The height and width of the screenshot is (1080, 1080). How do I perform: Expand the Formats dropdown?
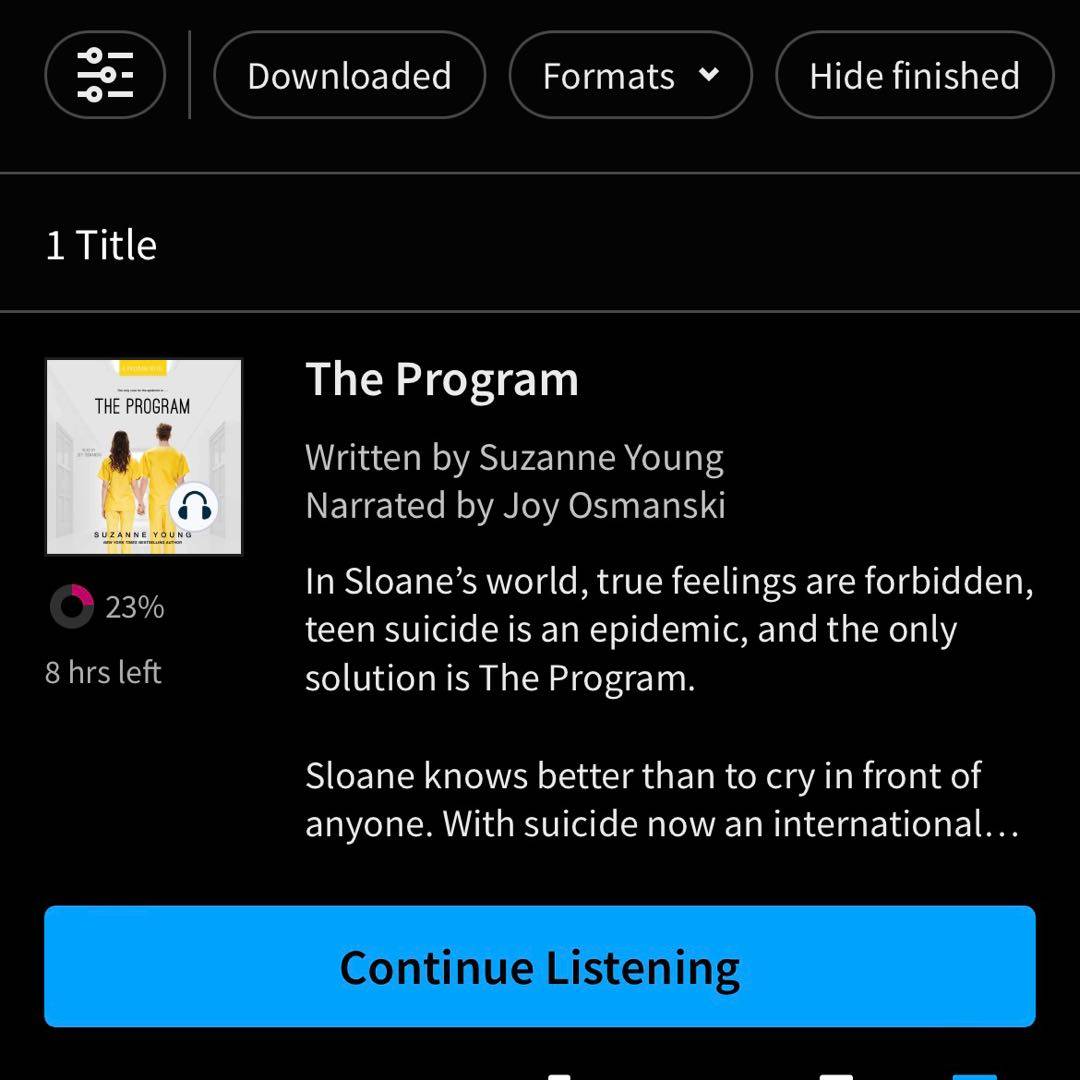click(x=630, y=76)
